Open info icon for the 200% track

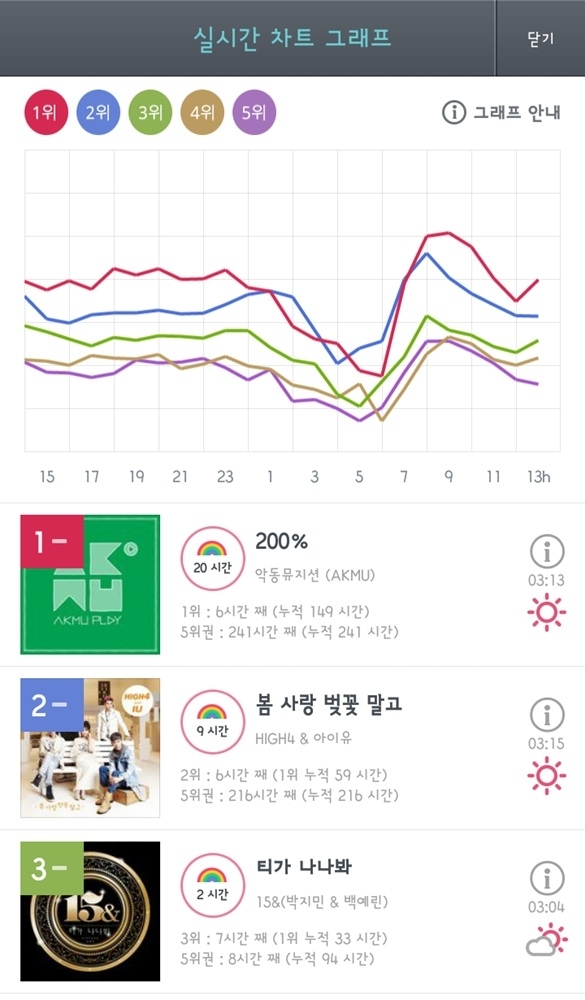click(x=547, y=551)
